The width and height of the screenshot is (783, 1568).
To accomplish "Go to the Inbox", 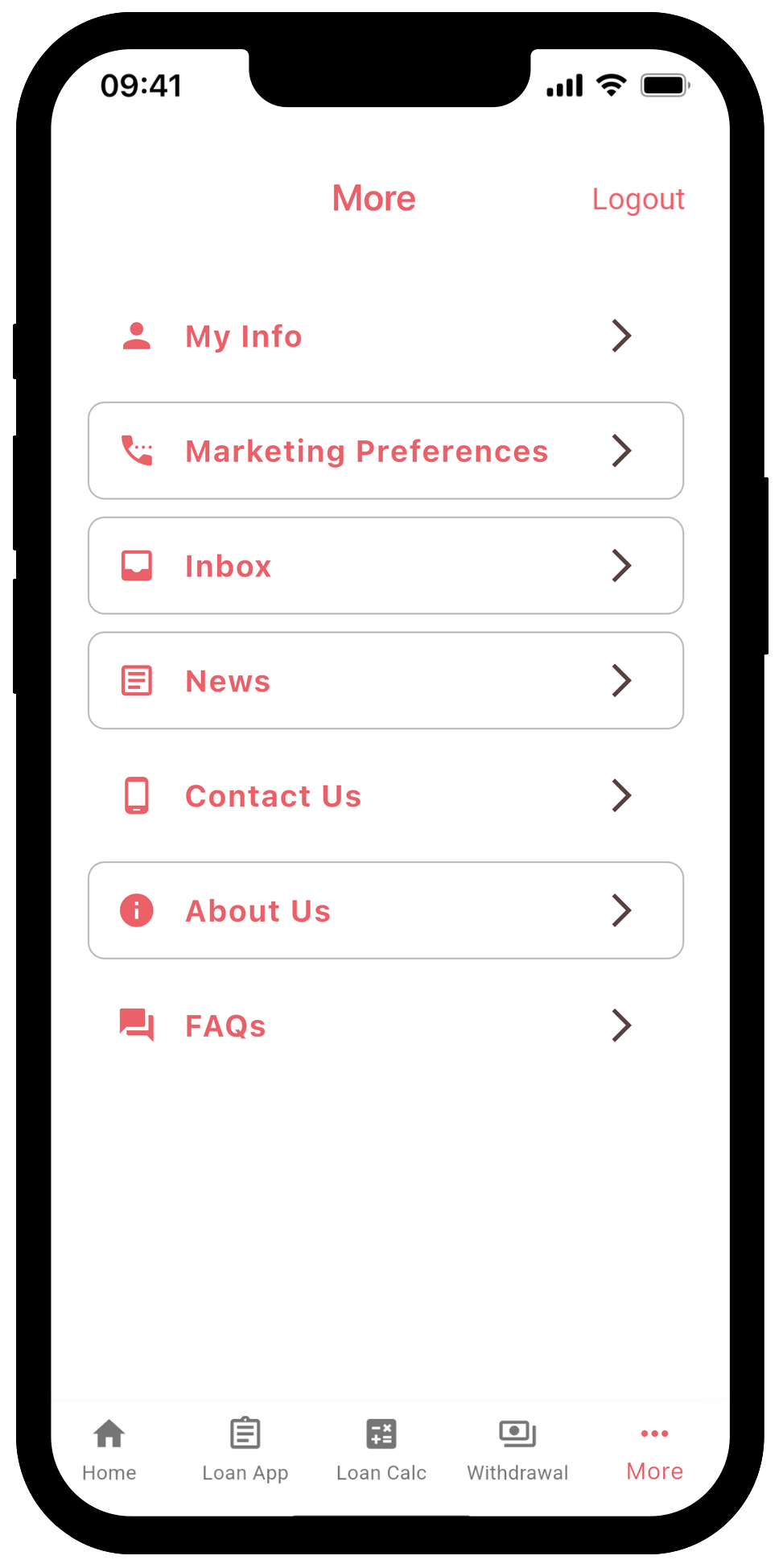I will pyautogui.click(x=385, y=566).
